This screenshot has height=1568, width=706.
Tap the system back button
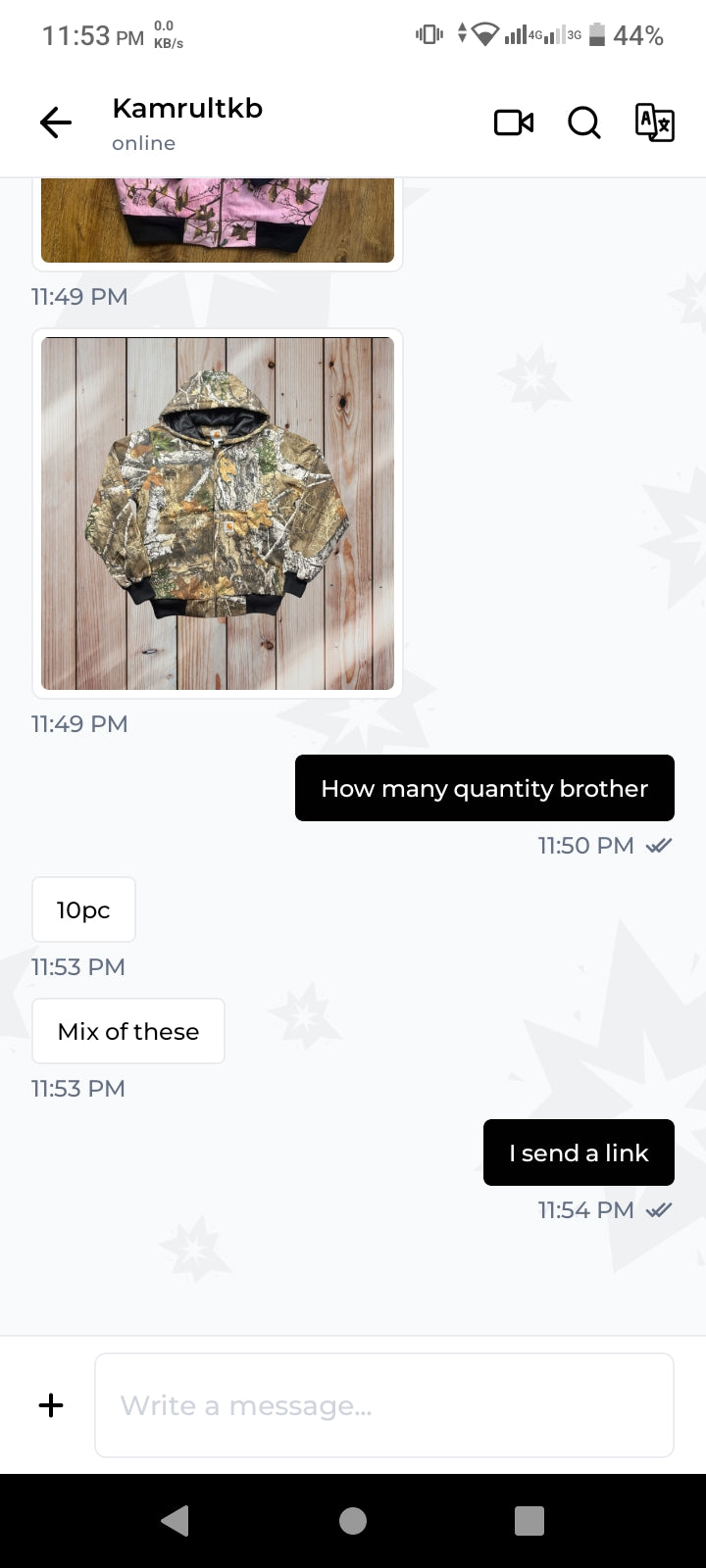pos(175,1521)
